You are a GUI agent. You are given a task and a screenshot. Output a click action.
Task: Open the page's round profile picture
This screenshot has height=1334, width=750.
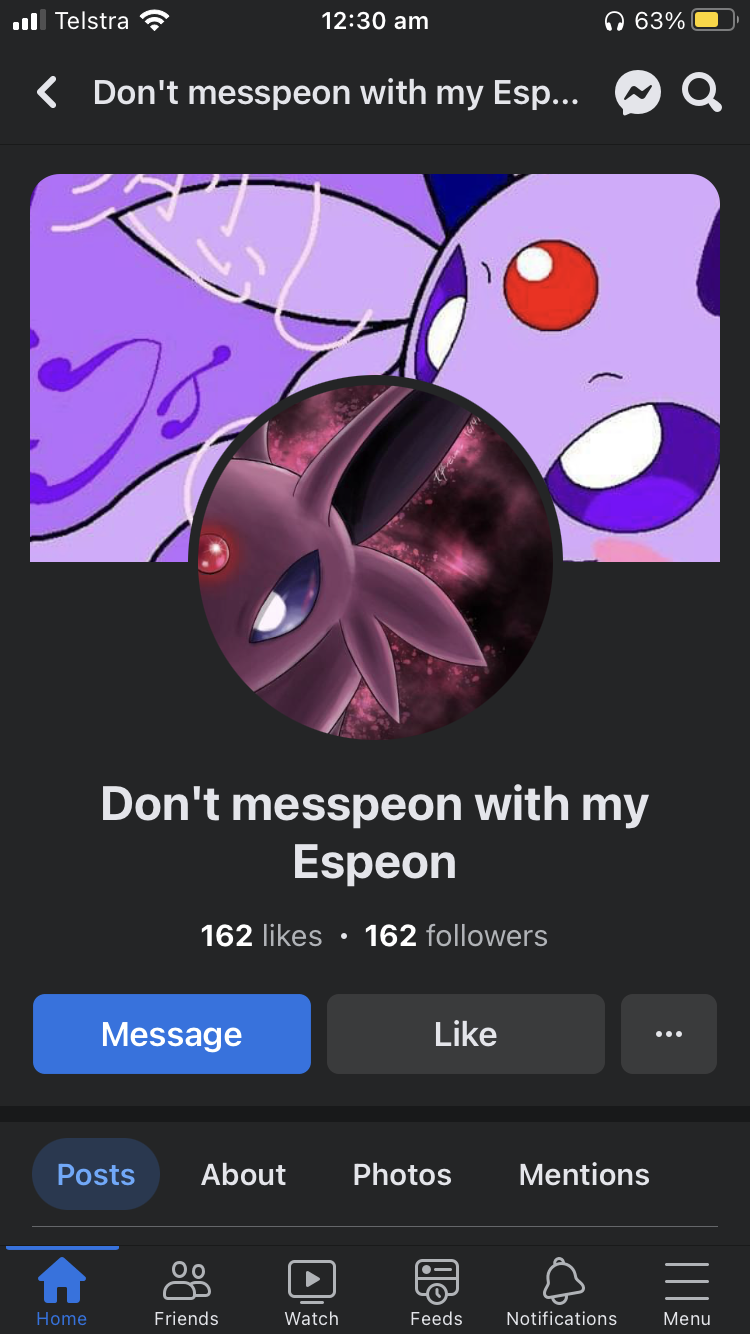[x=375, y=562]
